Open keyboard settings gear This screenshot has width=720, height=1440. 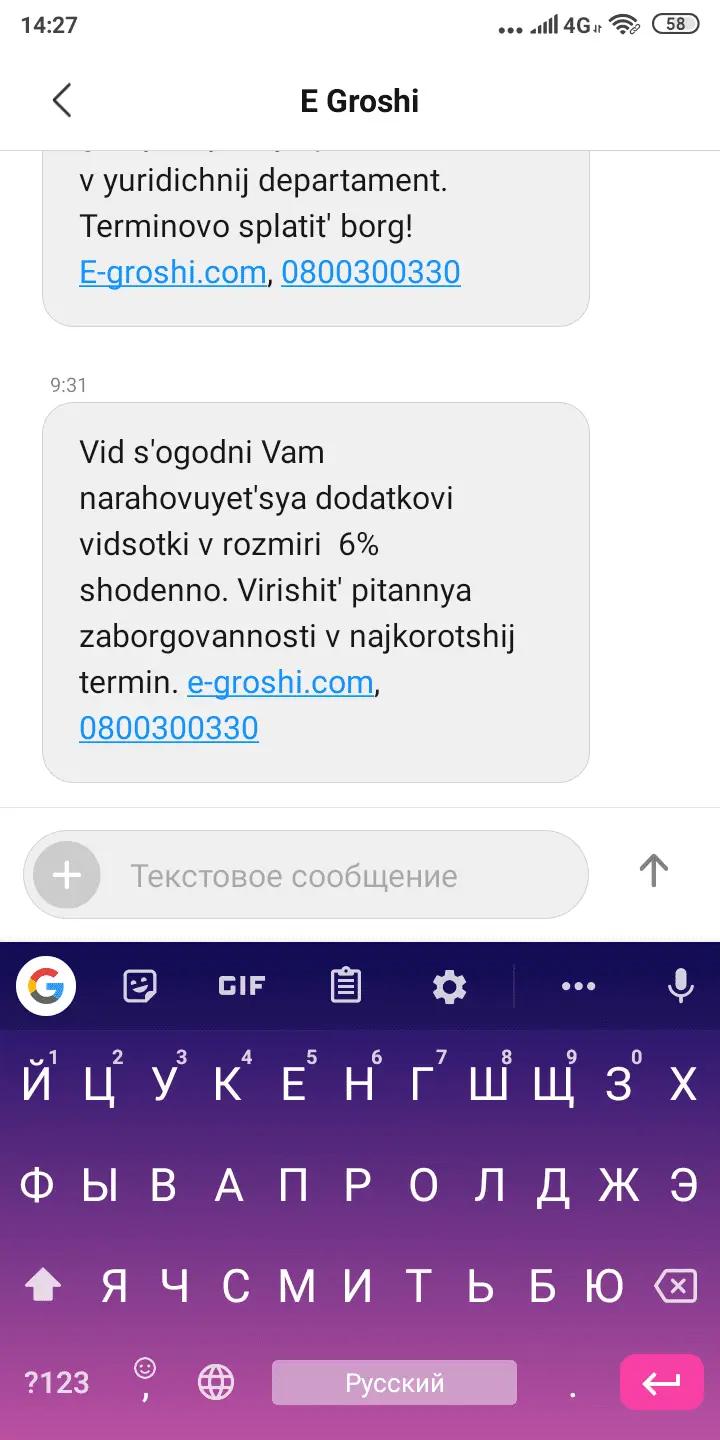(449, 987)
